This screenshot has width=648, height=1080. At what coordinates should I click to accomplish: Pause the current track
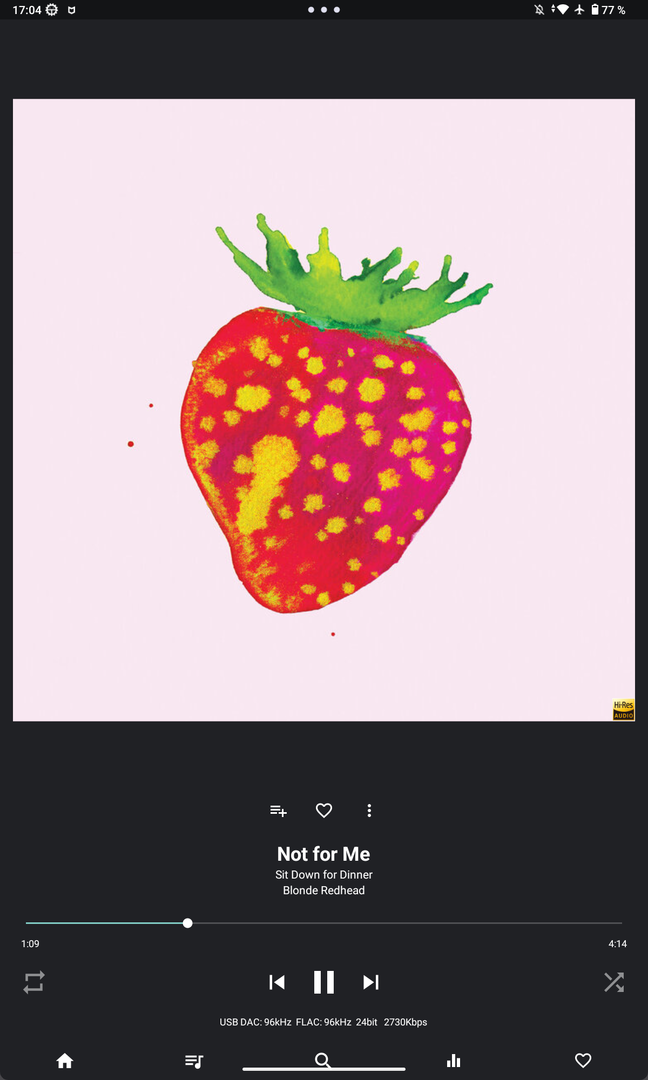(x=324, y=982)
